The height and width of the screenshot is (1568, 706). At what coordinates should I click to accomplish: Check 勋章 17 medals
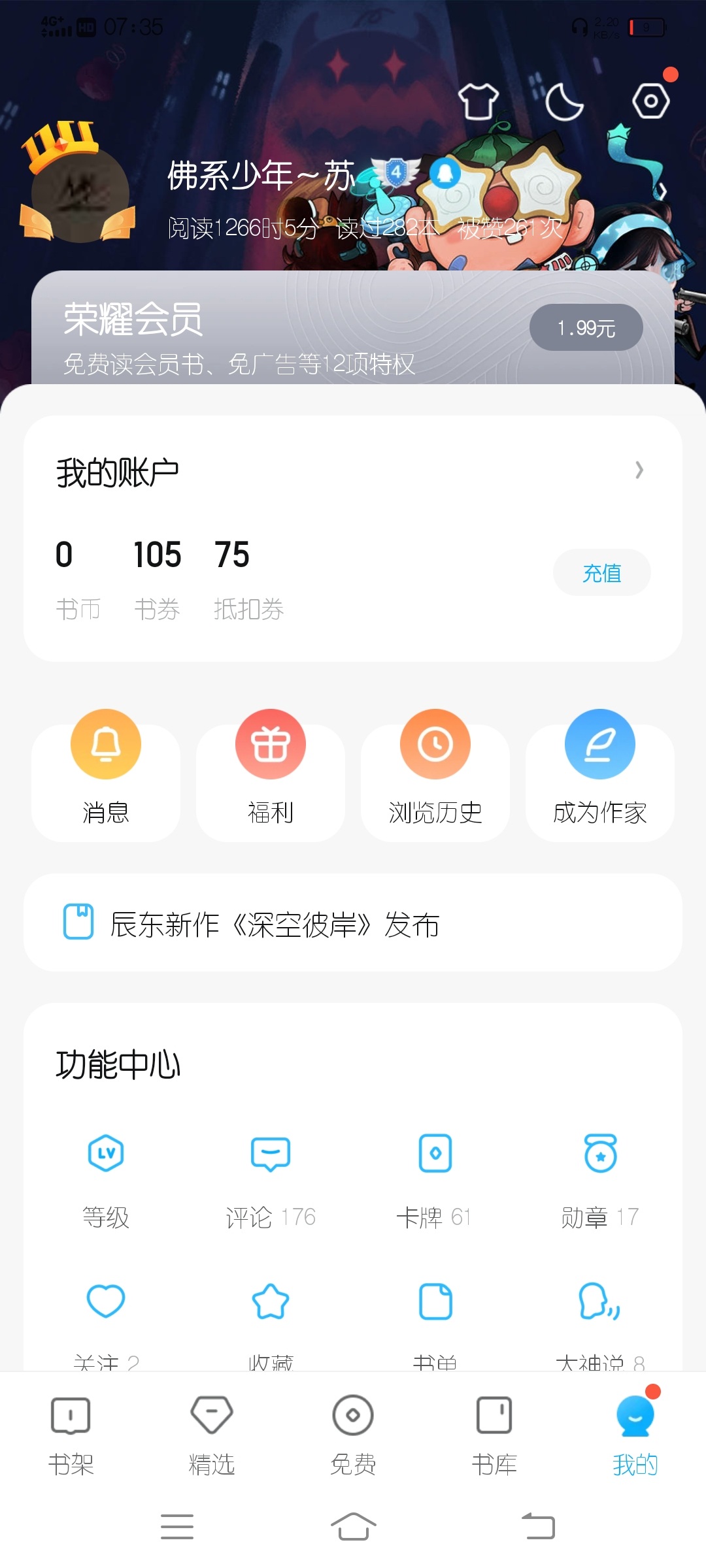600,1180
